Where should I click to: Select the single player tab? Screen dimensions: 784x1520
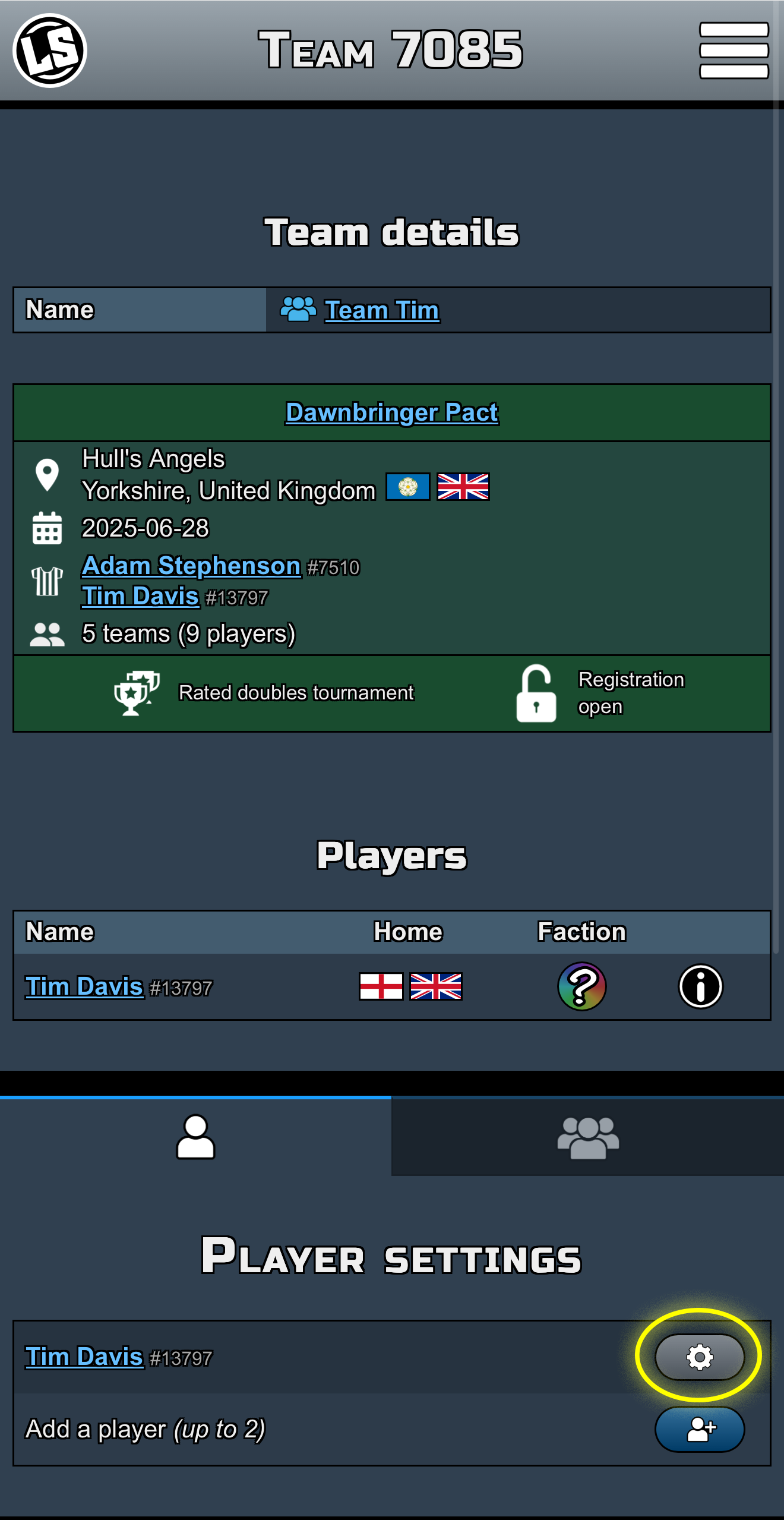point(195,1137)
